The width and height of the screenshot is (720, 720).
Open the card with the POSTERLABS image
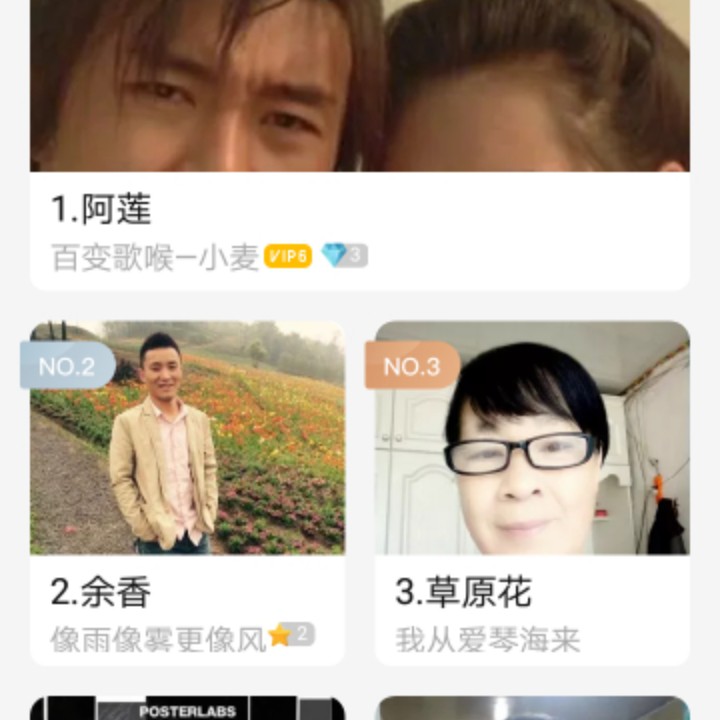tap(187, 708)
